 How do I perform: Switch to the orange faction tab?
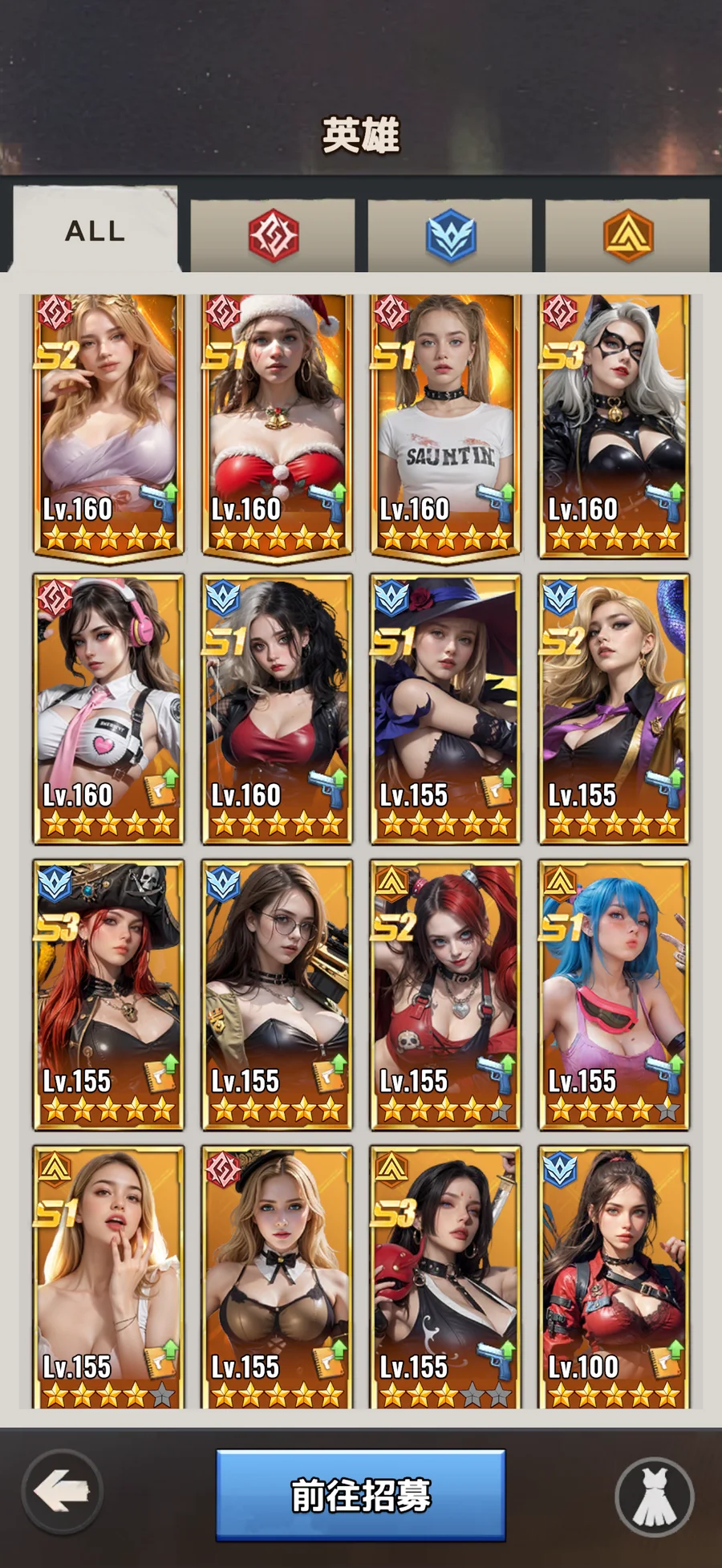click(x=627, y=236)
